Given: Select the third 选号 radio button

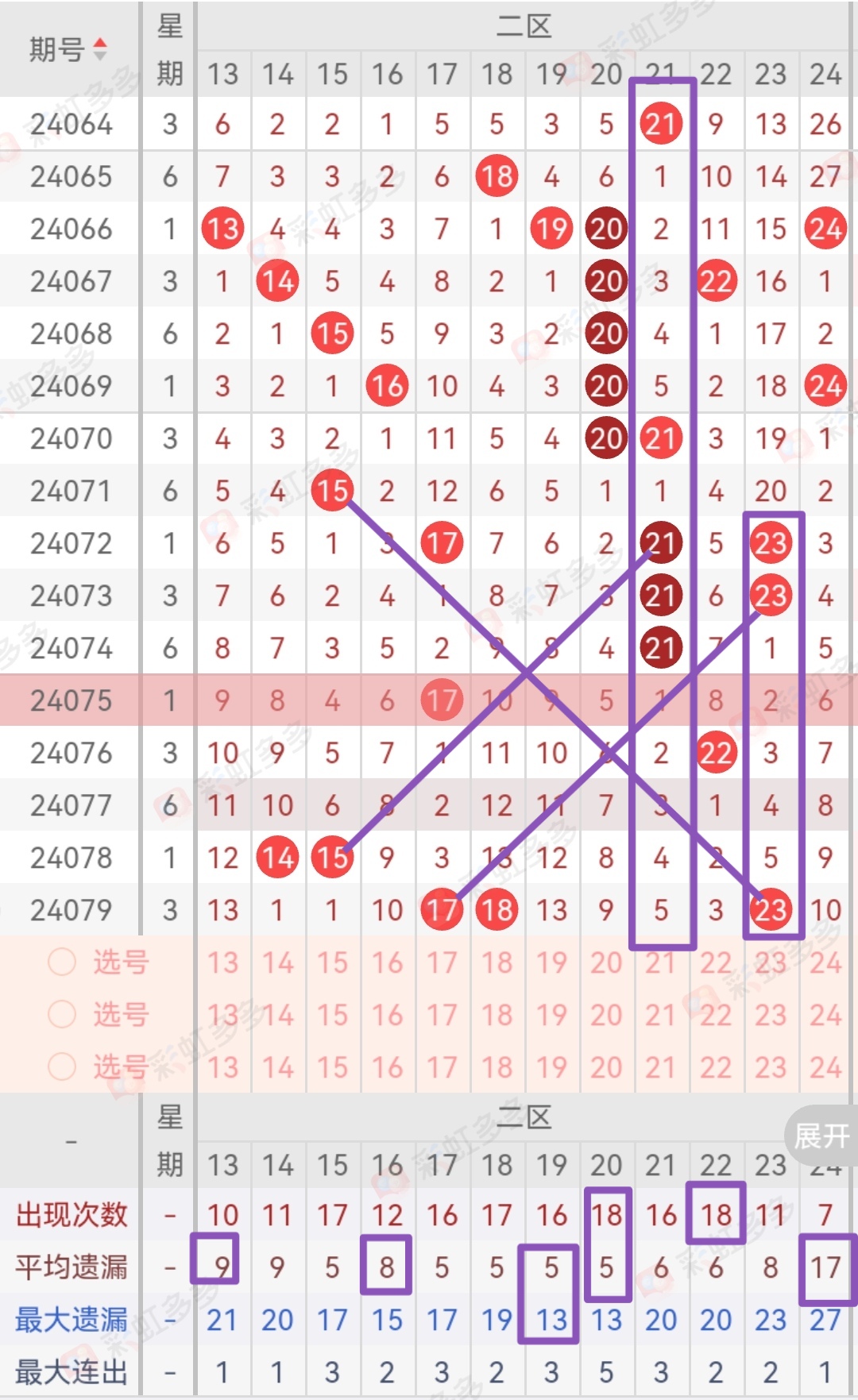Looking at the screenshot, I should pos(60,1066).
